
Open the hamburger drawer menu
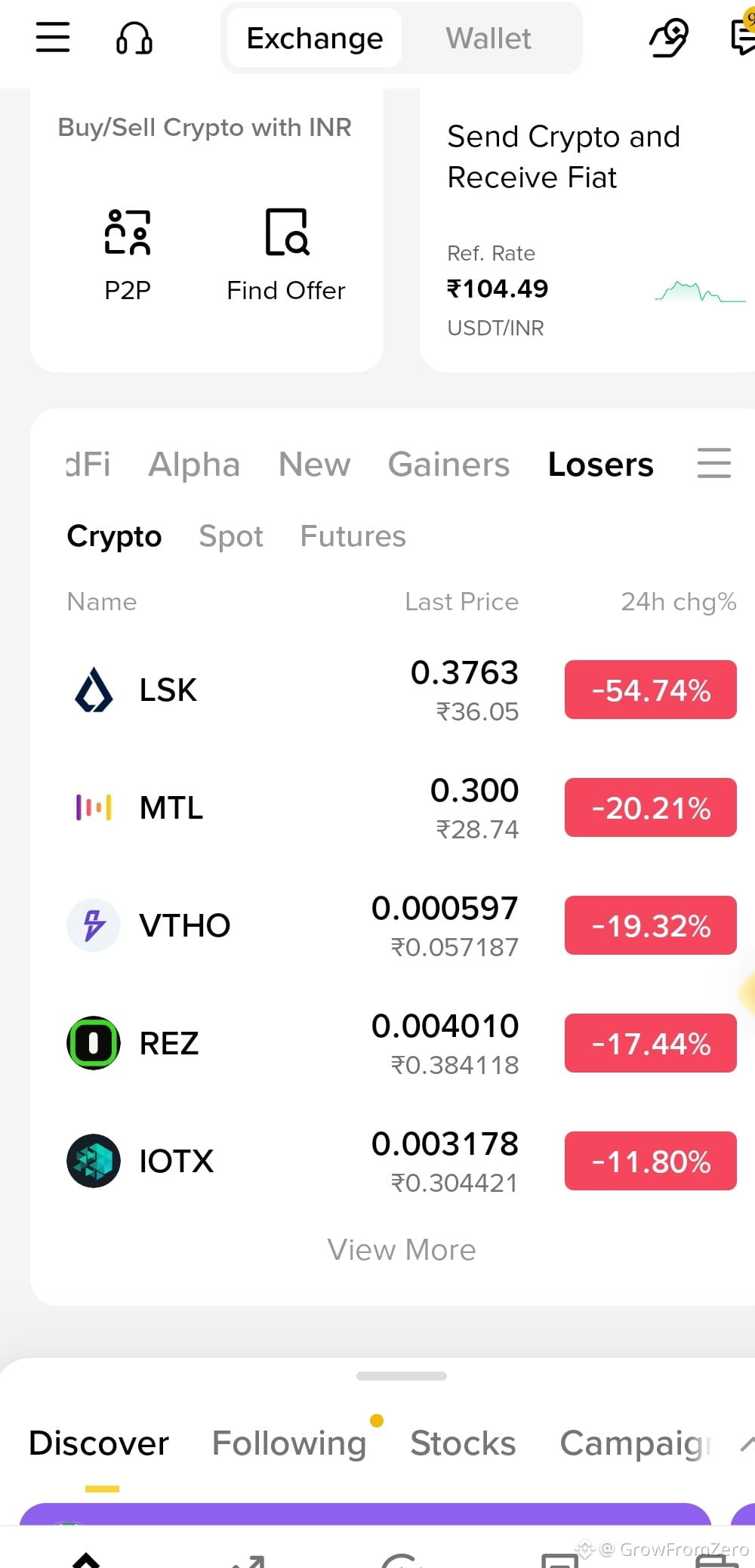[x=53, y=37]
